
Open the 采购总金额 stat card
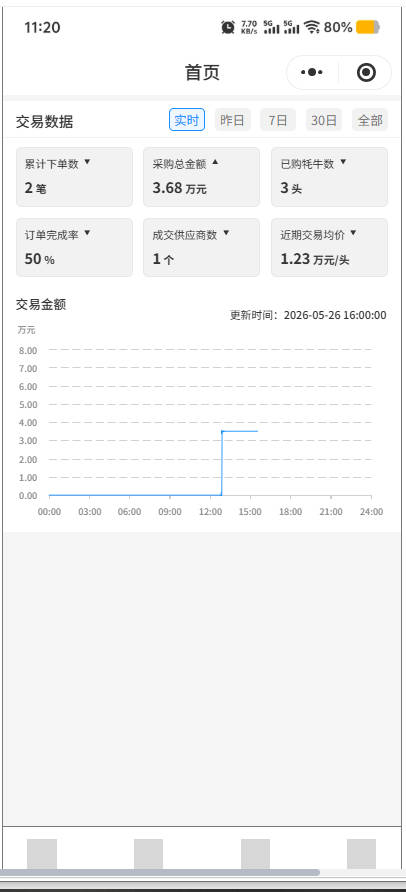201,177
